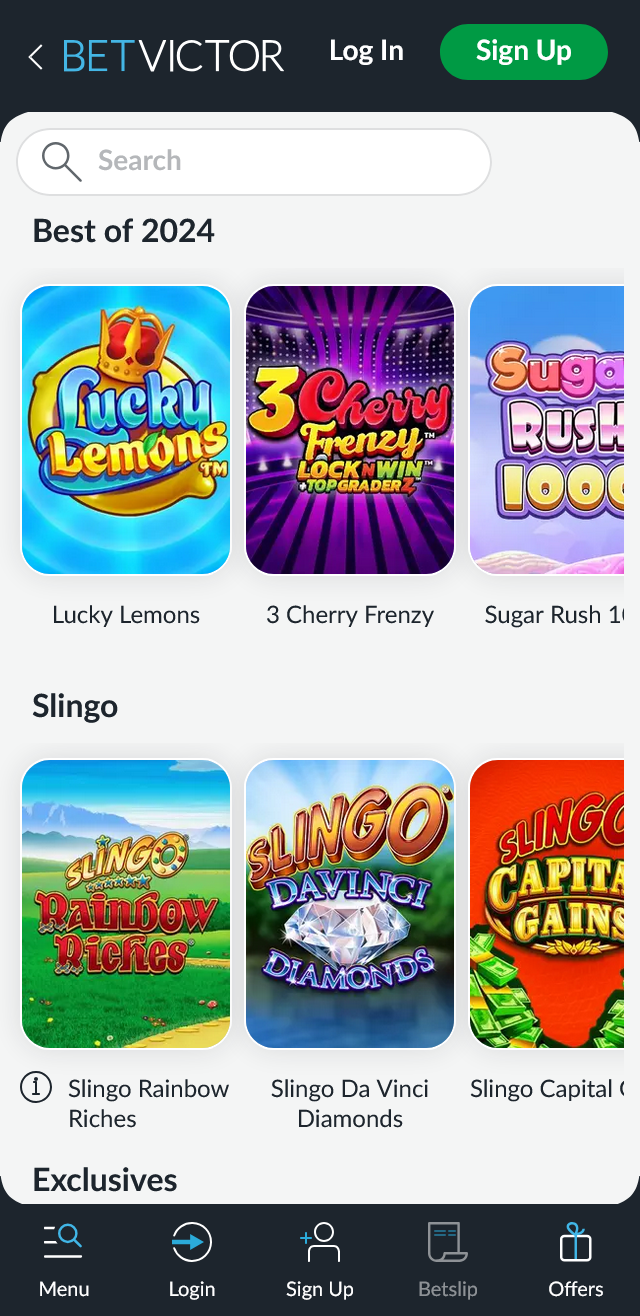Image resolution: width=640 pixels, height=1316 pixels.
Task: Open Slingo Da Vinci Diamonds game
Action: (x=350, y=904)
